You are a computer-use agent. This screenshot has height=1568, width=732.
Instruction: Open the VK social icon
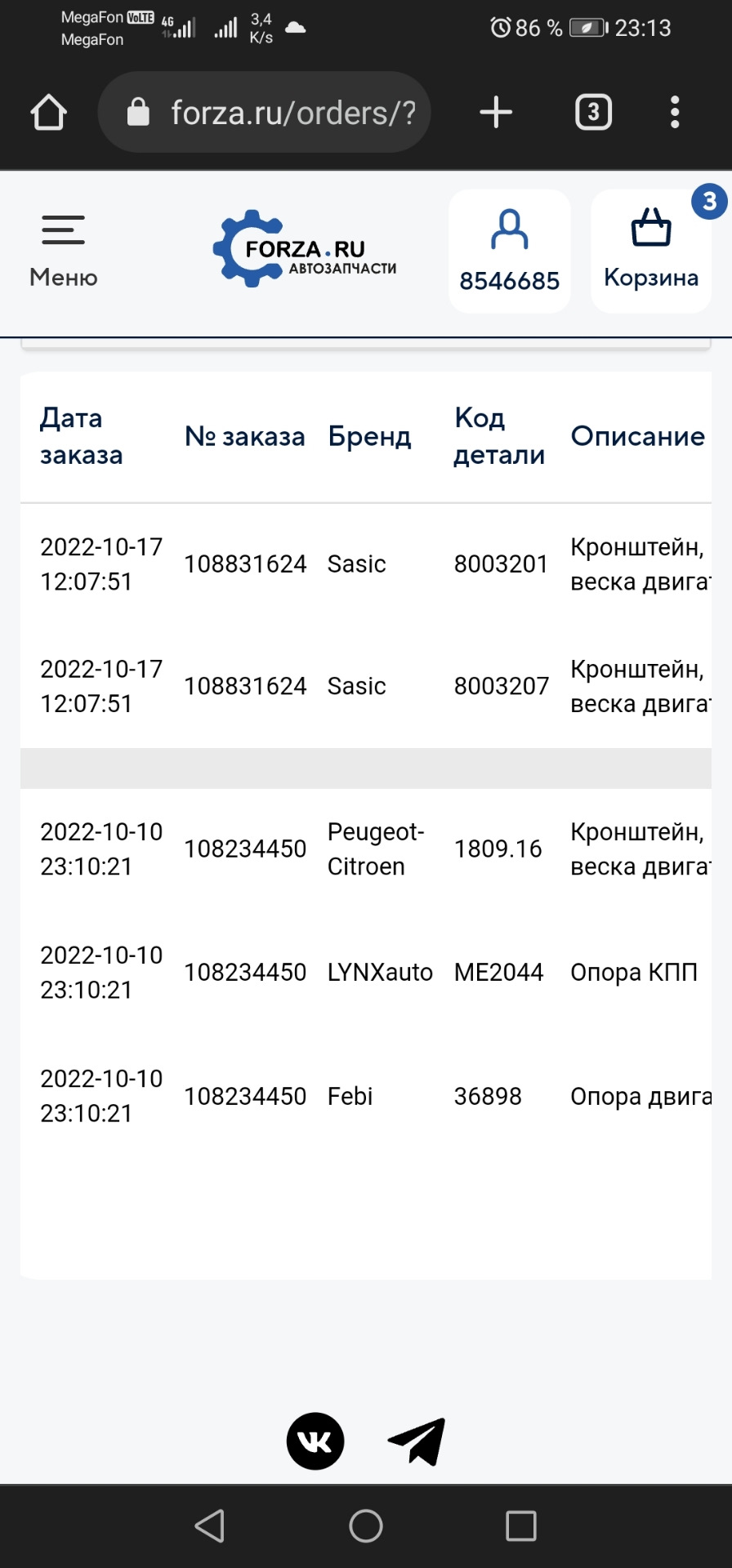tap(315, 1441)
